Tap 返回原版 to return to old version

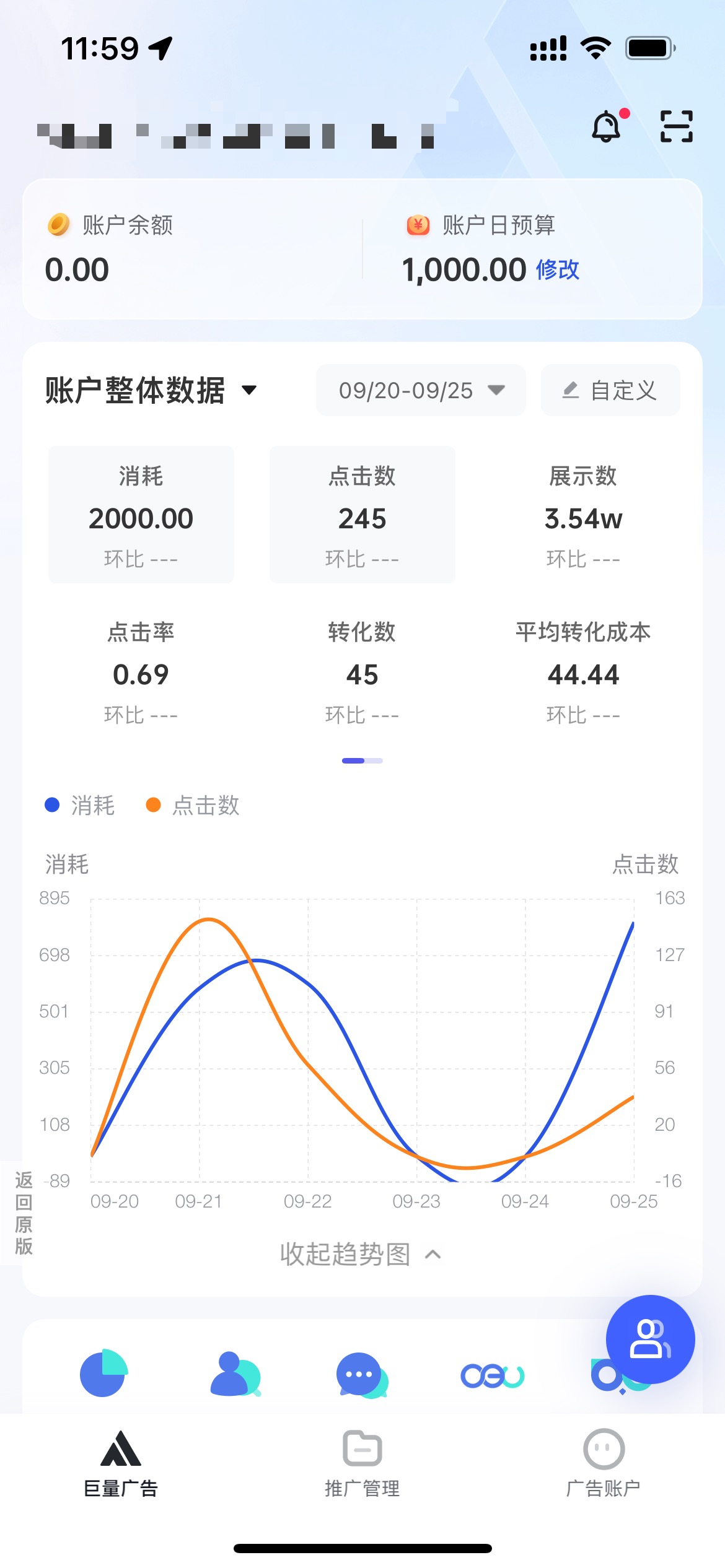click(x=24, y=1213)
